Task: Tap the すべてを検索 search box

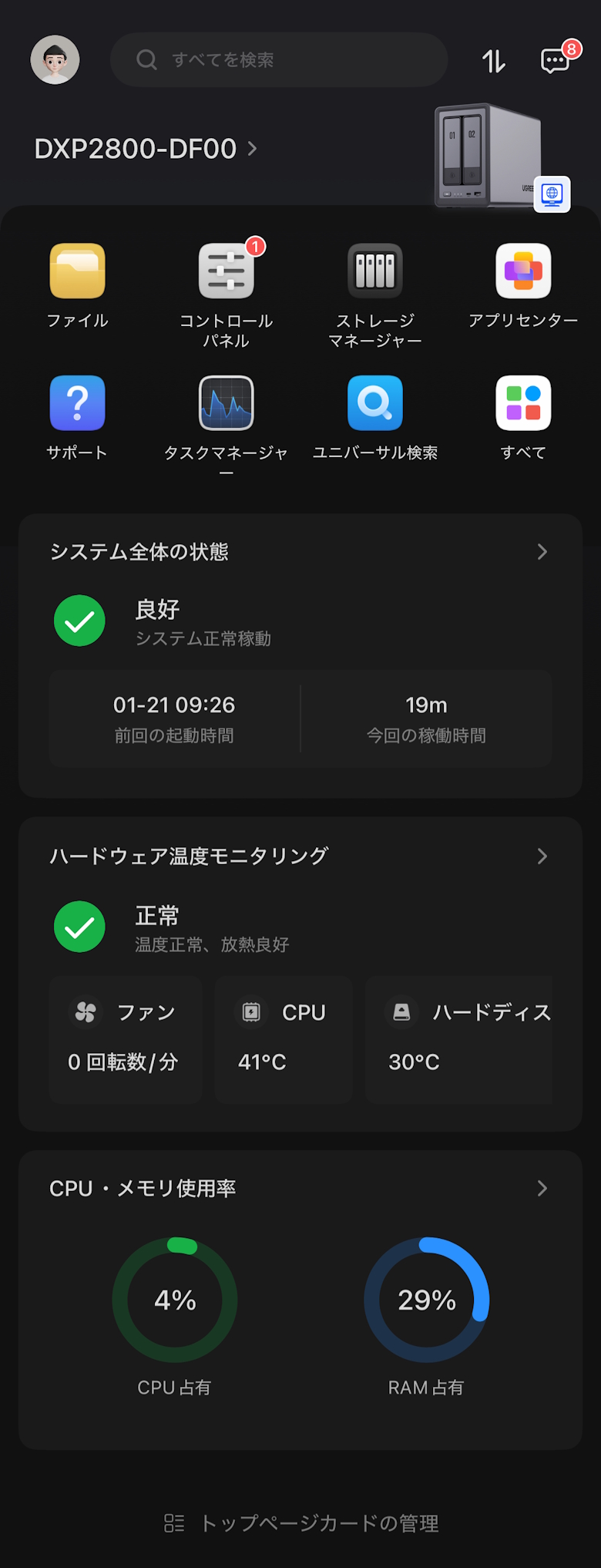Action: pos(279,59)
